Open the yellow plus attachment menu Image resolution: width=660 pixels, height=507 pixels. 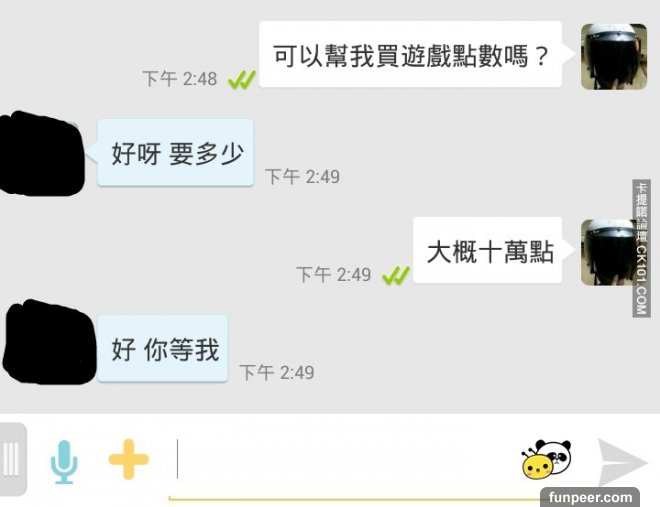click(128, 460)
